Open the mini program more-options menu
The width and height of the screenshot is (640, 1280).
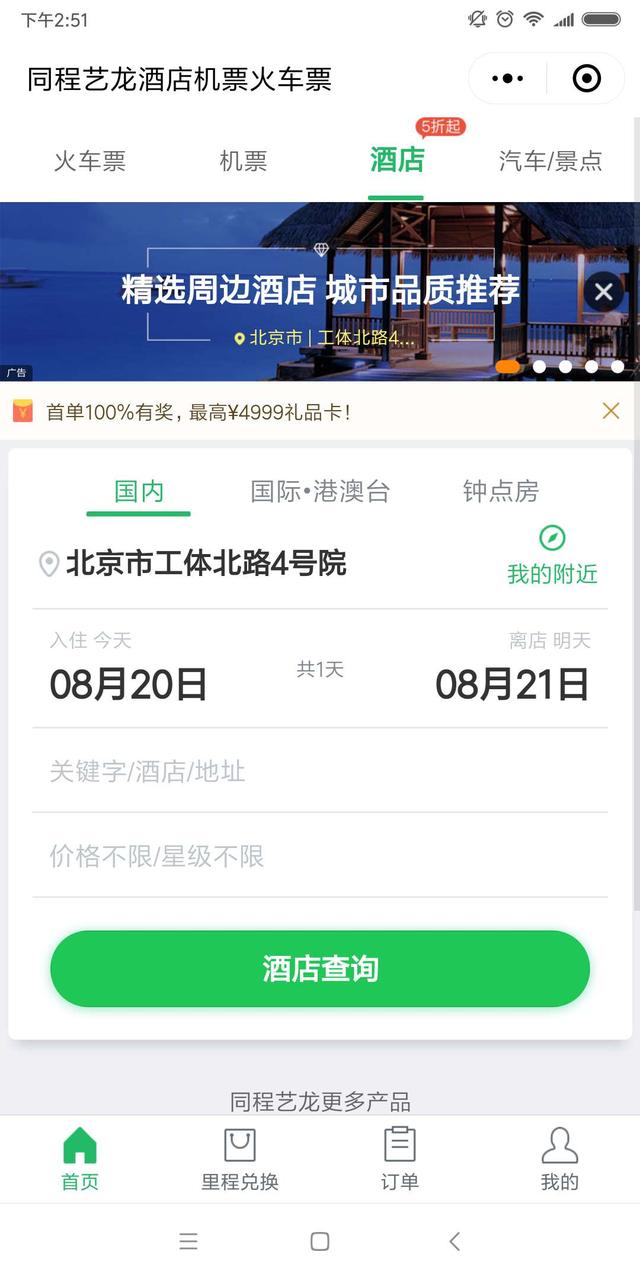[x=508, y=79]
